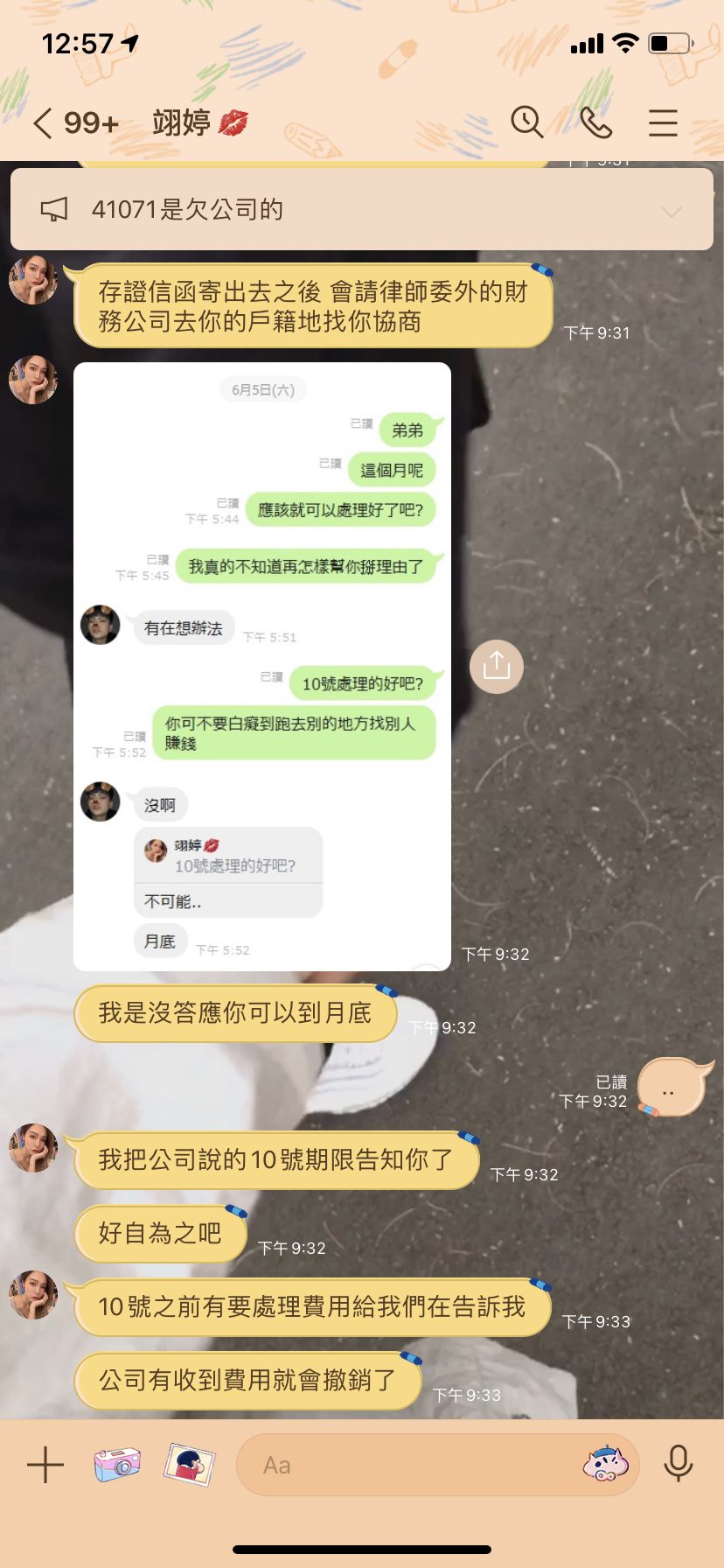Start a voice call with 翊婷
724x1568 pixels.
595,122
